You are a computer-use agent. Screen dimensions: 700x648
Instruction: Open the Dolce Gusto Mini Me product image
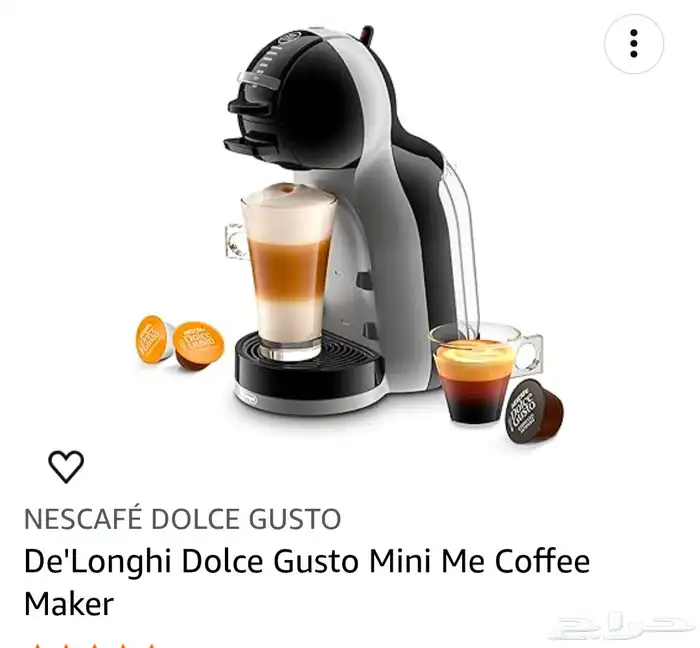[x=350, y=235]
